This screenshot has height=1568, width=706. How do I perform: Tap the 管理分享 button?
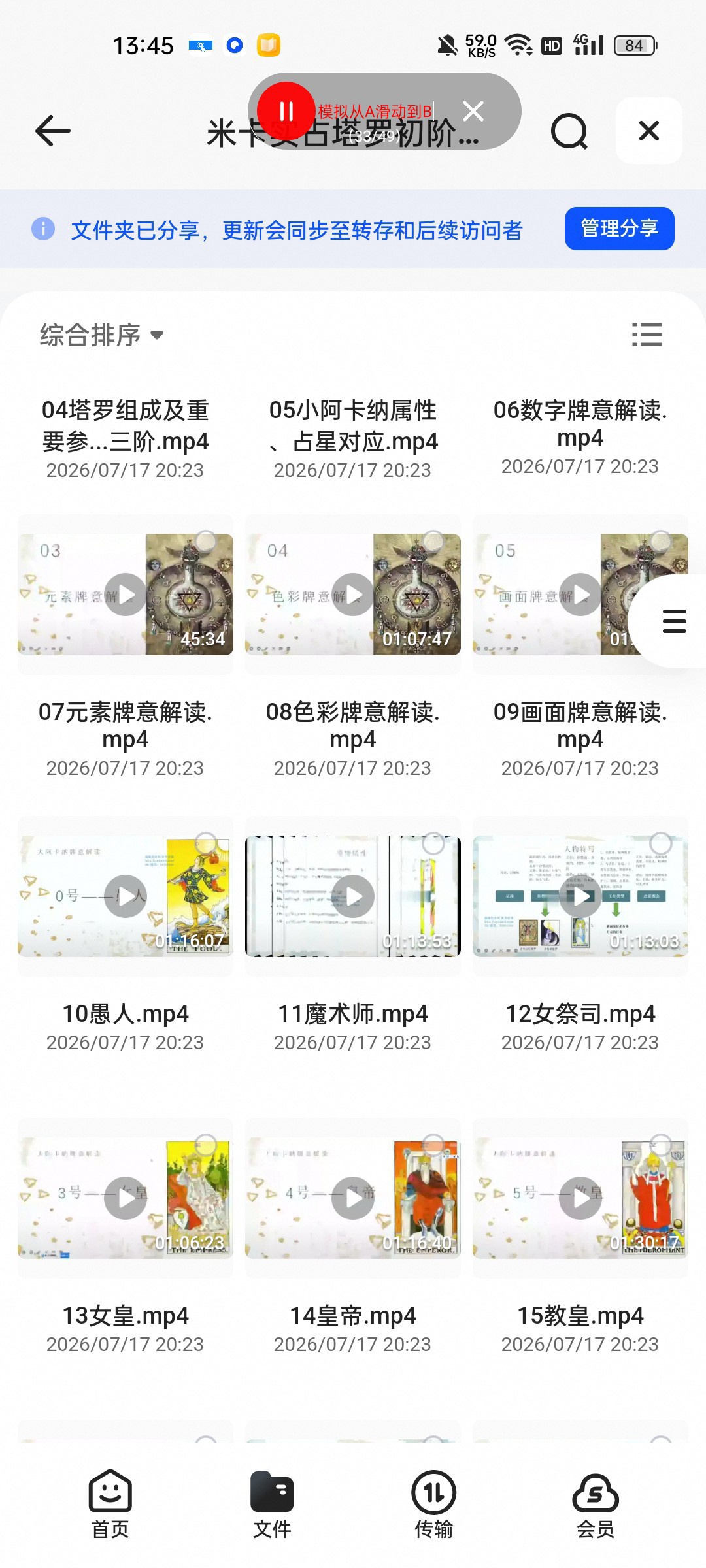619,229
